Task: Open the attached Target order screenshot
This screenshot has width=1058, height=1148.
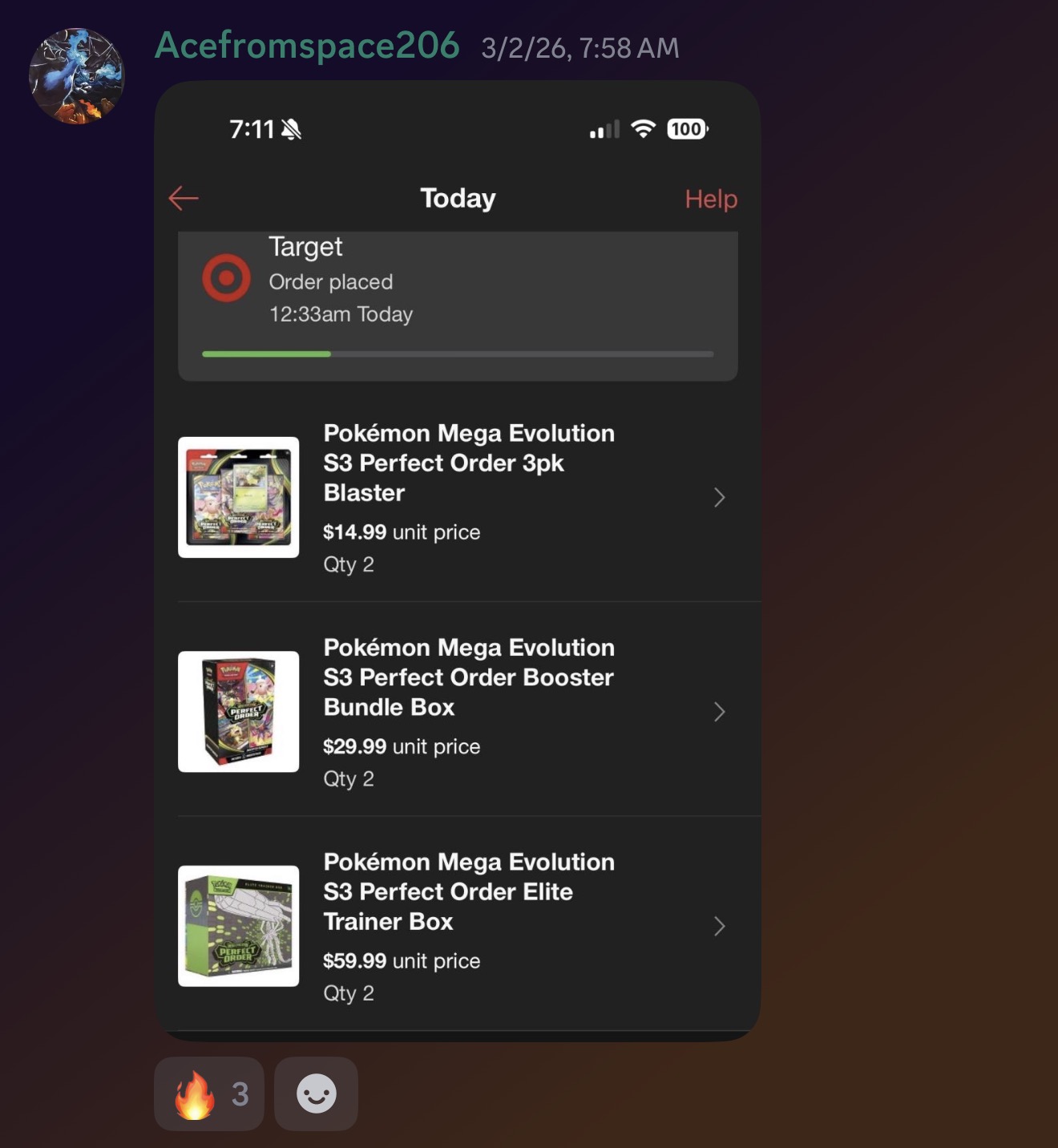Action: coord(457,561)
